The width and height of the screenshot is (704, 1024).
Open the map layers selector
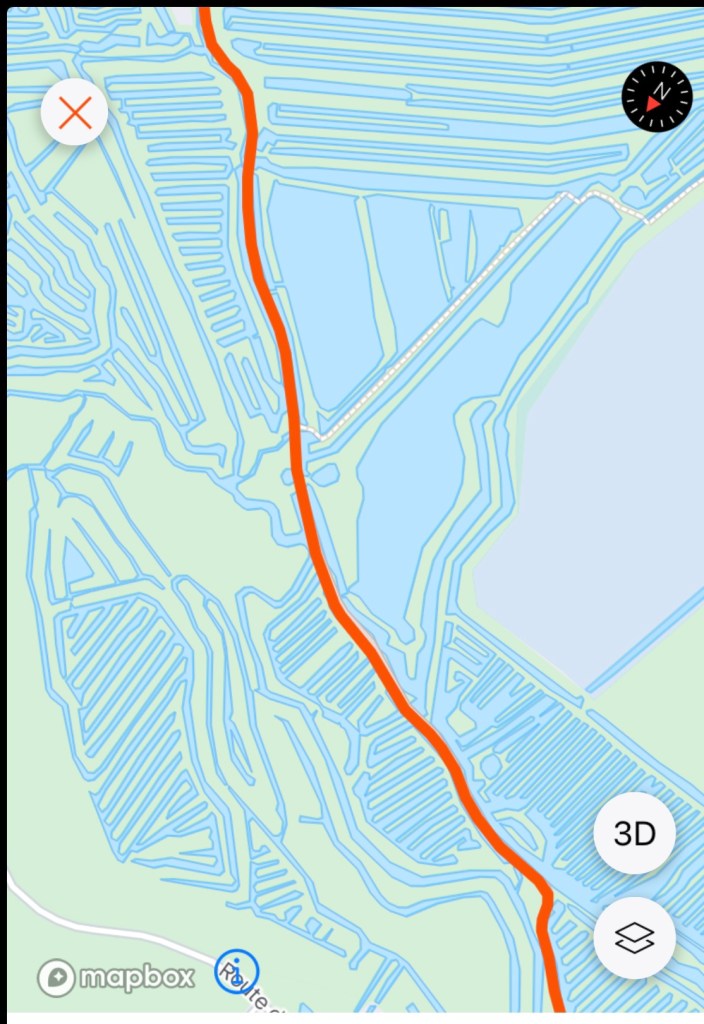pos(634,937)
